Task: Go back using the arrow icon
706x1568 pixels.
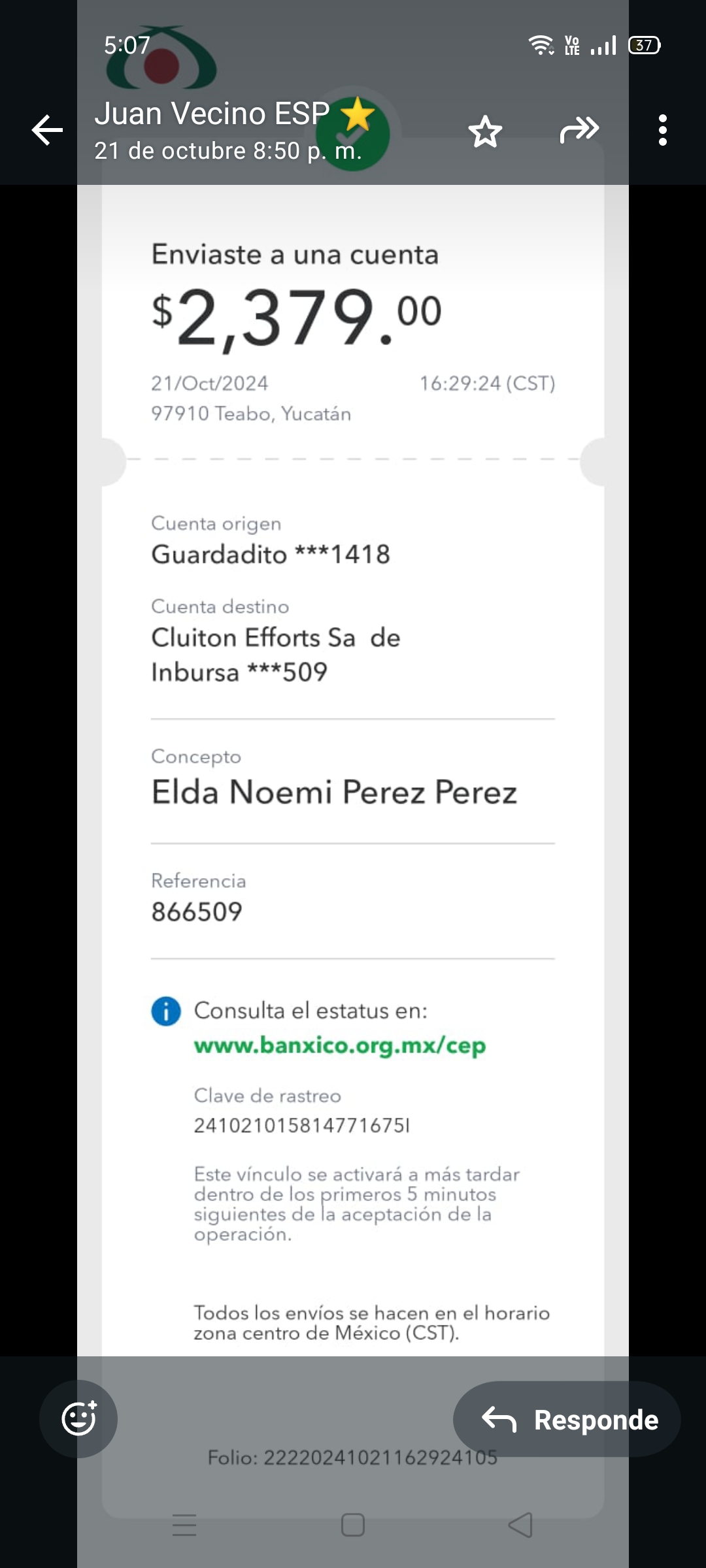Action: tap(47, 130)
